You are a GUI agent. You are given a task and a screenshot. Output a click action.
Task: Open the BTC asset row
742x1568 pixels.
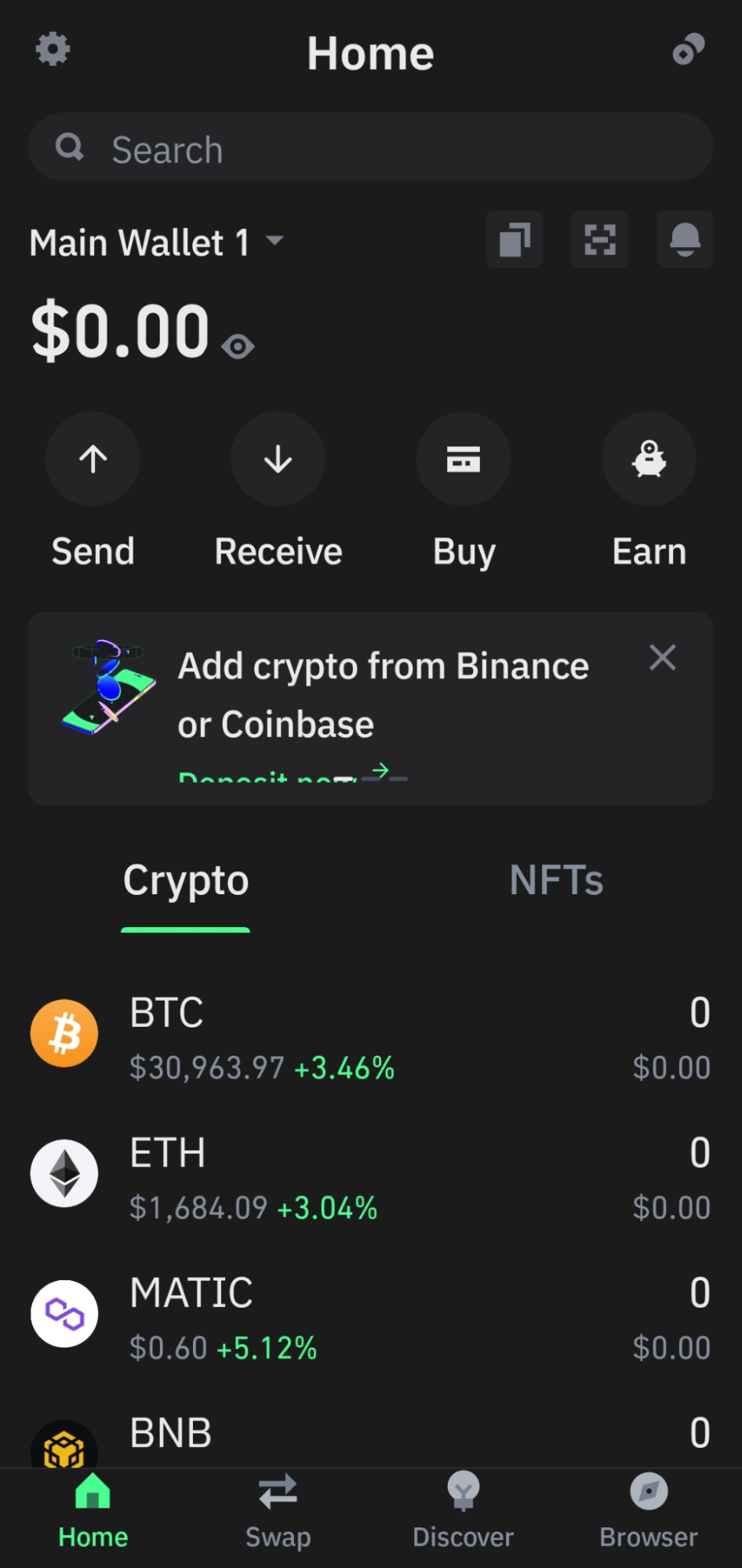[x=371, y=1039]
